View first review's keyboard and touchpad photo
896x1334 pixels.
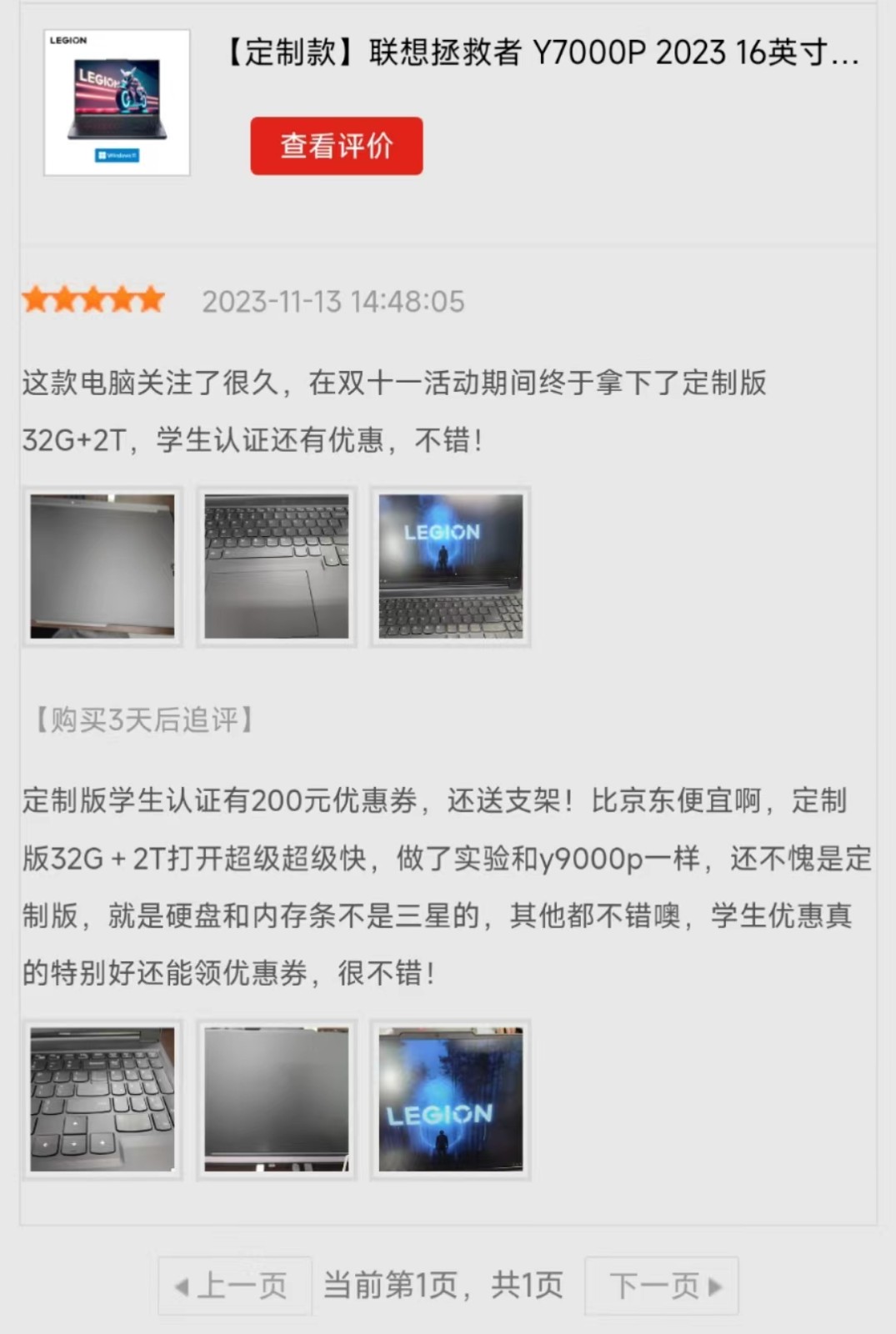point(277,566)
